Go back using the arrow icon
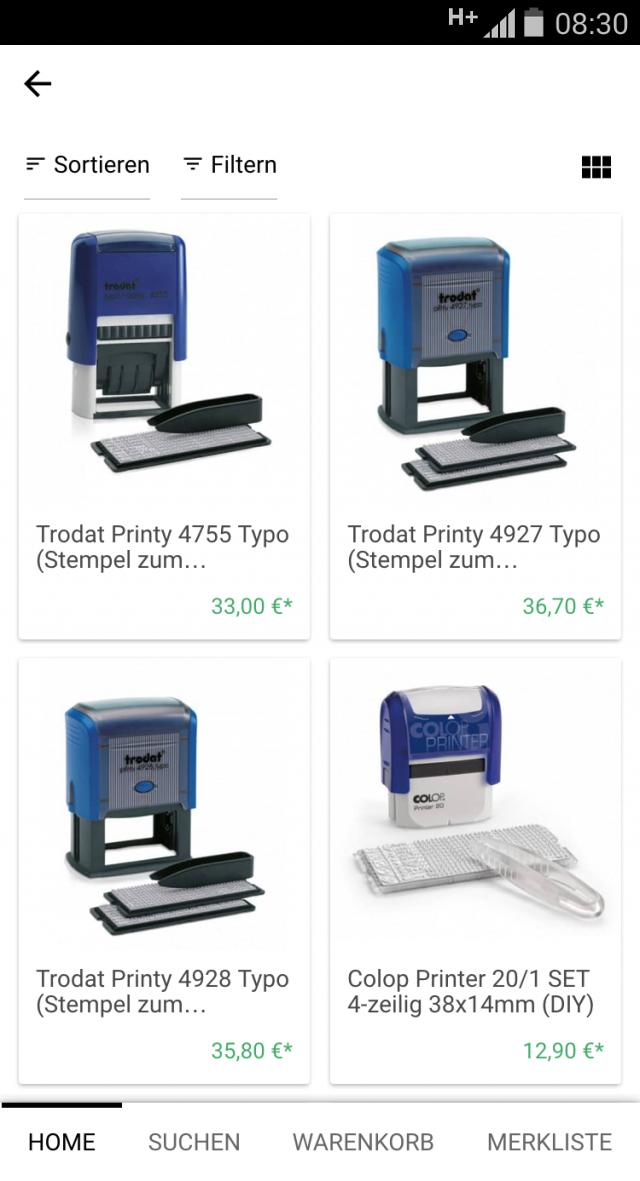The height and width of the screenshot is (1181, 640). click(x=37, y=84)
